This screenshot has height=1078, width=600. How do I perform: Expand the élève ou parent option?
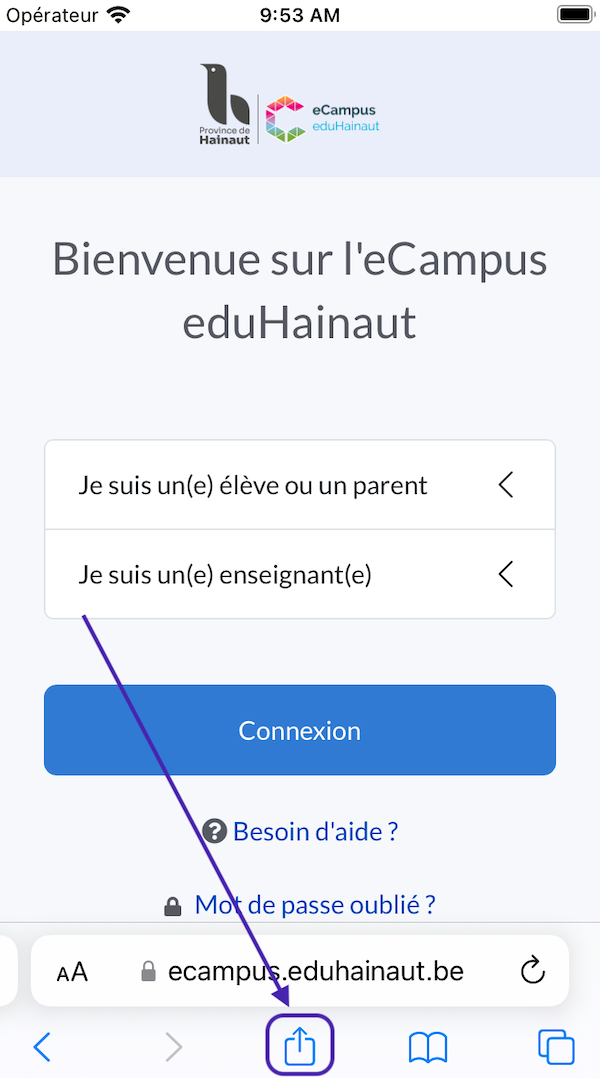click(x=300, y=485)
